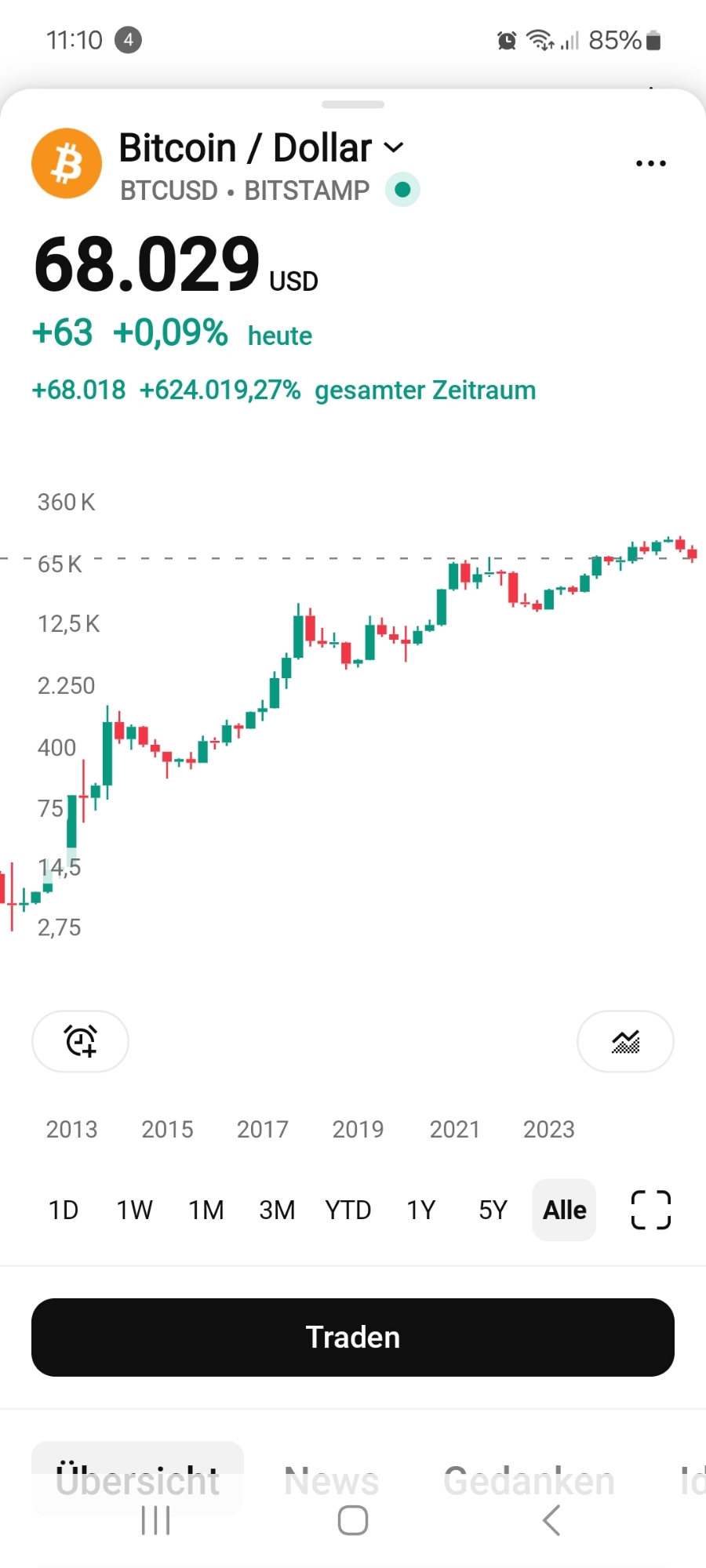
Task: Switch chart to 1M range
Action: click(x=206, y=1210)
